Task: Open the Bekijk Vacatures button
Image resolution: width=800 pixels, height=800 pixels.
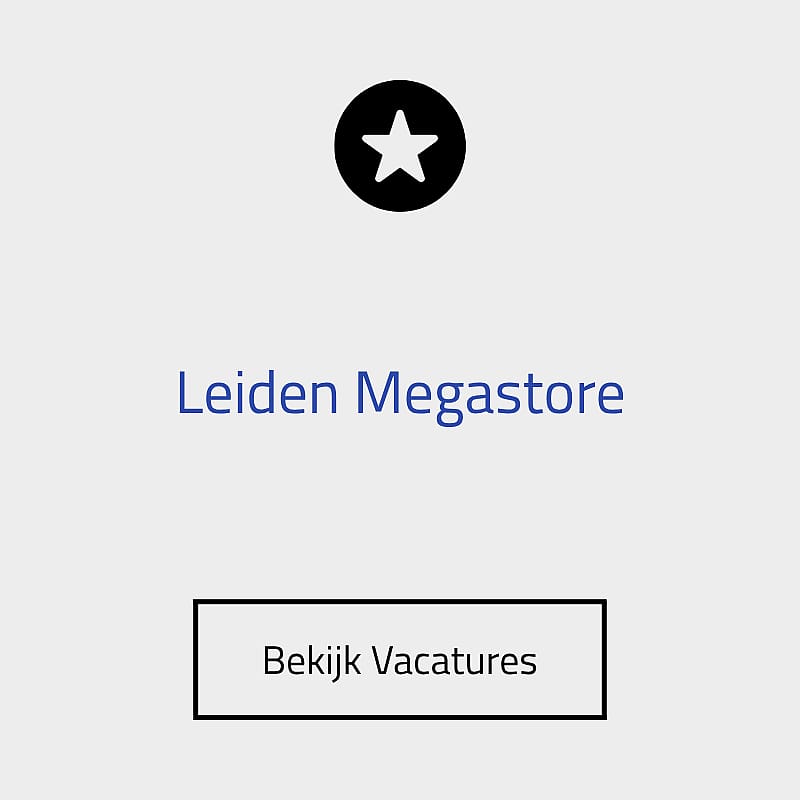Action: (400, 660)
